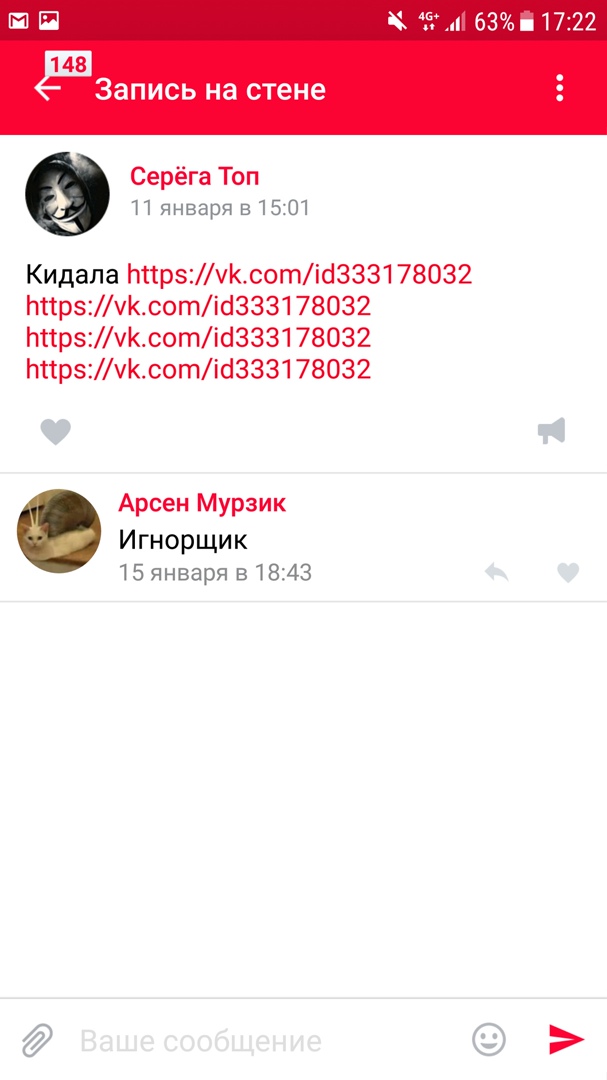The height and width of the screenshot is (1080, 607).
Task: Like Серёга Топ's wall post
Action: pos(56,431)
